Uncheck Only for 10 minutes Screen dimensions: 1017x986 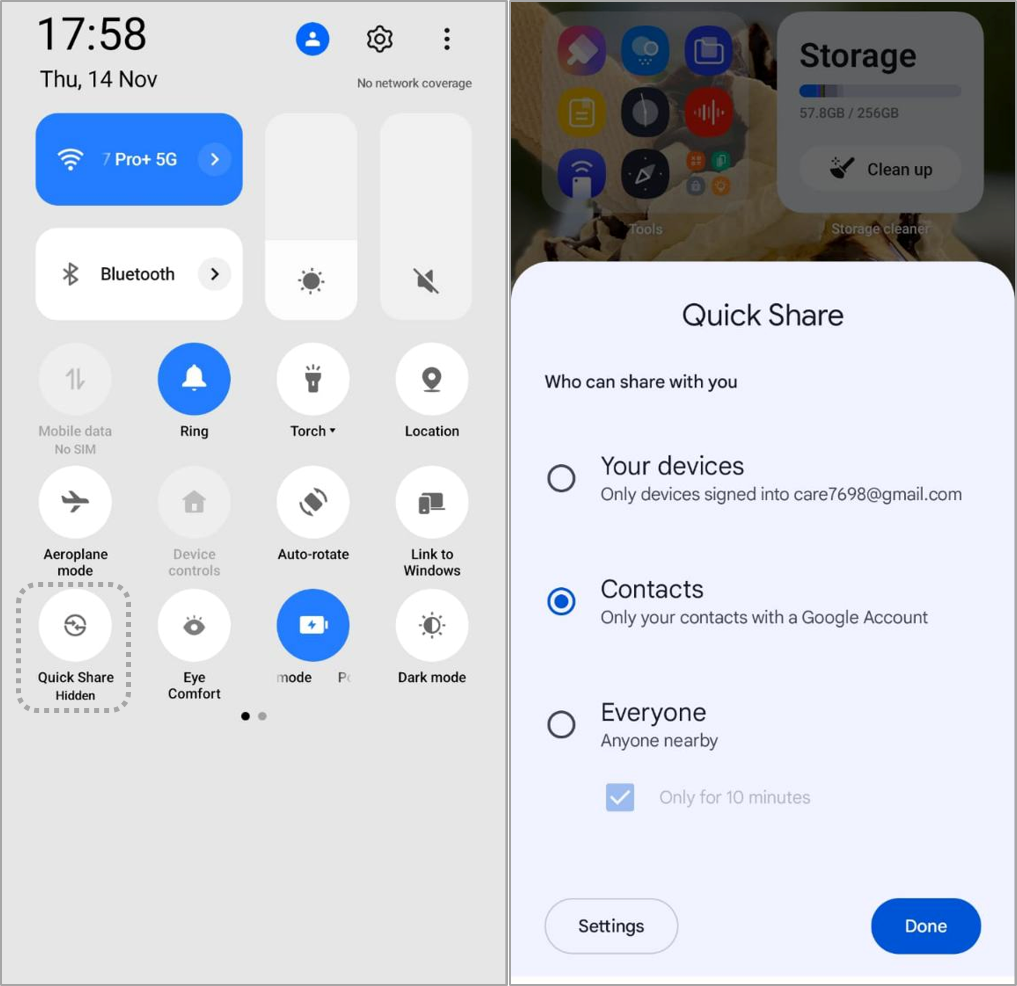620,797
